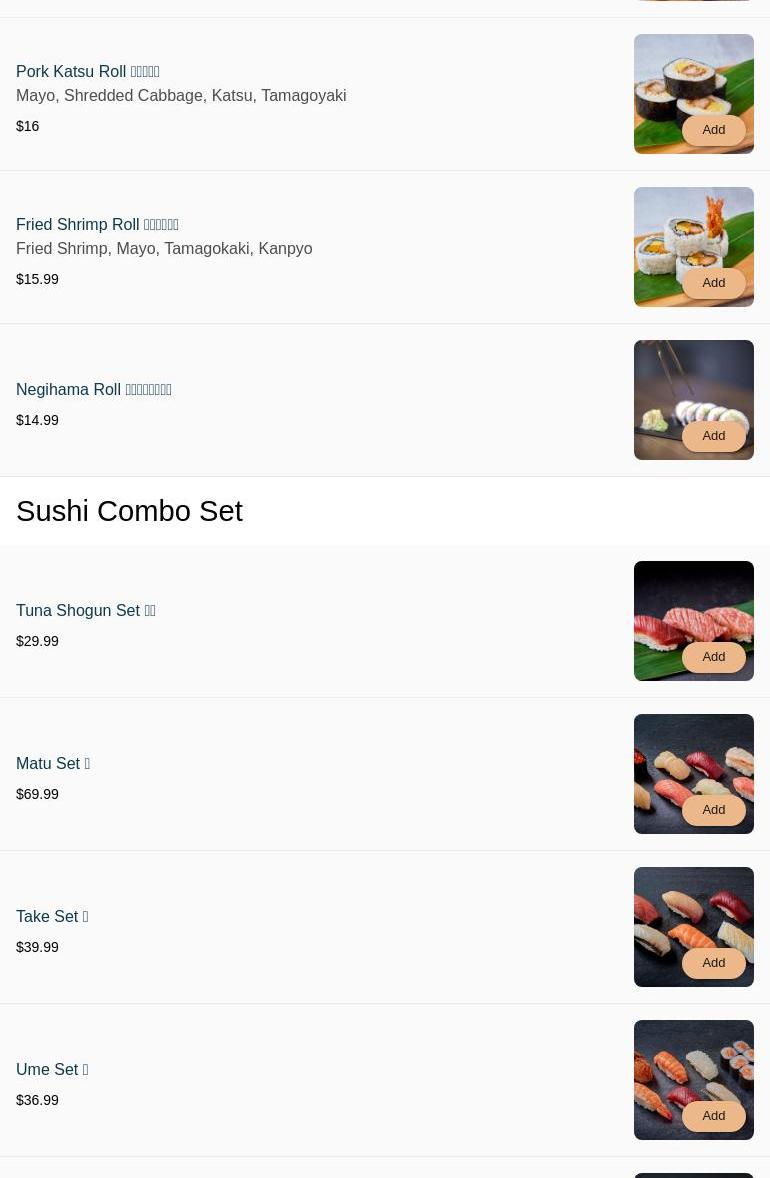Image resolution: width=770 pixels, height=1178 pixels.
Task: Add Matu Set to order
Action: pos(713,810)
